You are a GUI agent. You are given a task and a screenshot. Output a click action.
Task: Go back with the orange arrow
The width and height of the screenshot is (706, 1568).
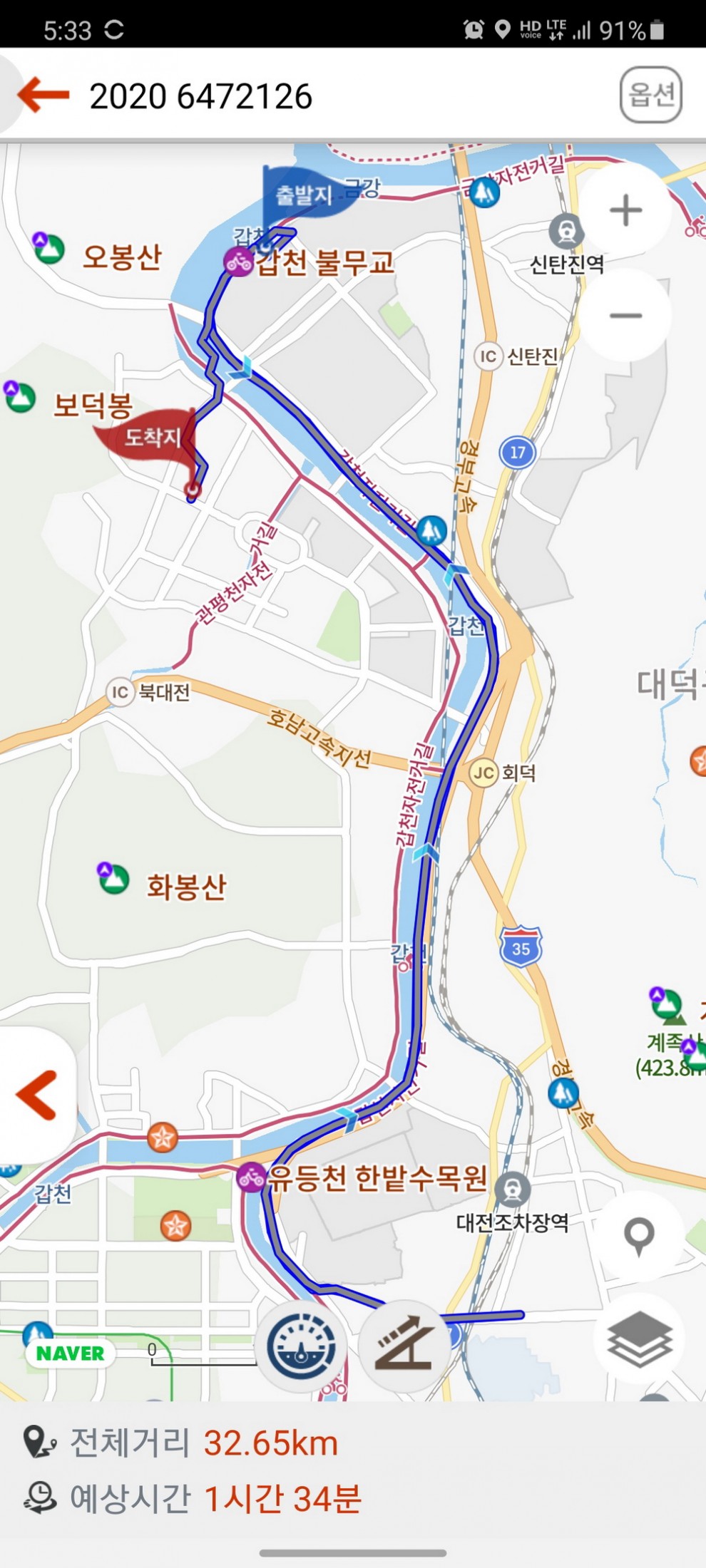point(43,95)
